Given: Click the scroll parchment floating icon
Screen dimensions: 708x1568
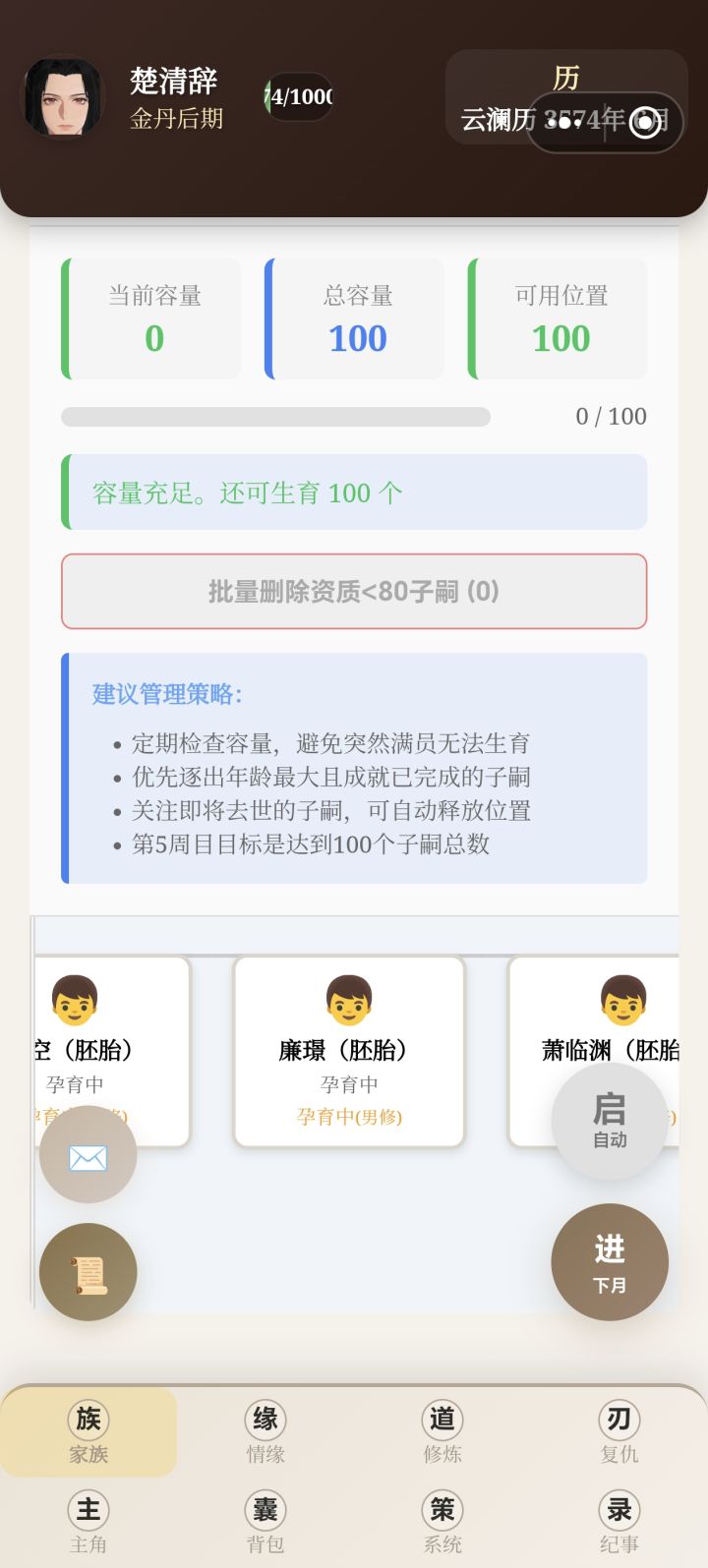Looking at the screenshot, I should (88, 1271).
